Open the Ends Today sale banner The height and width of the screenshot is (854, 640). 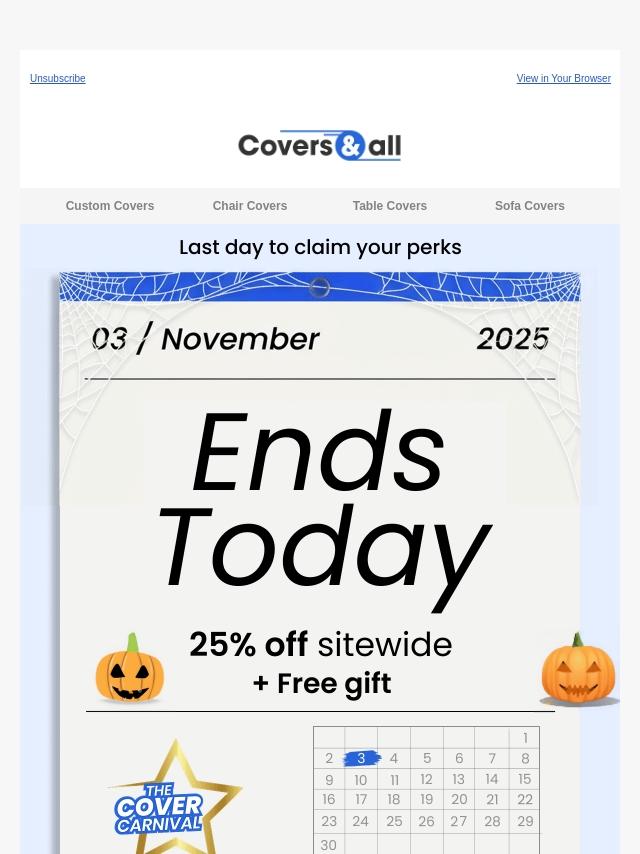pos(320,500)
